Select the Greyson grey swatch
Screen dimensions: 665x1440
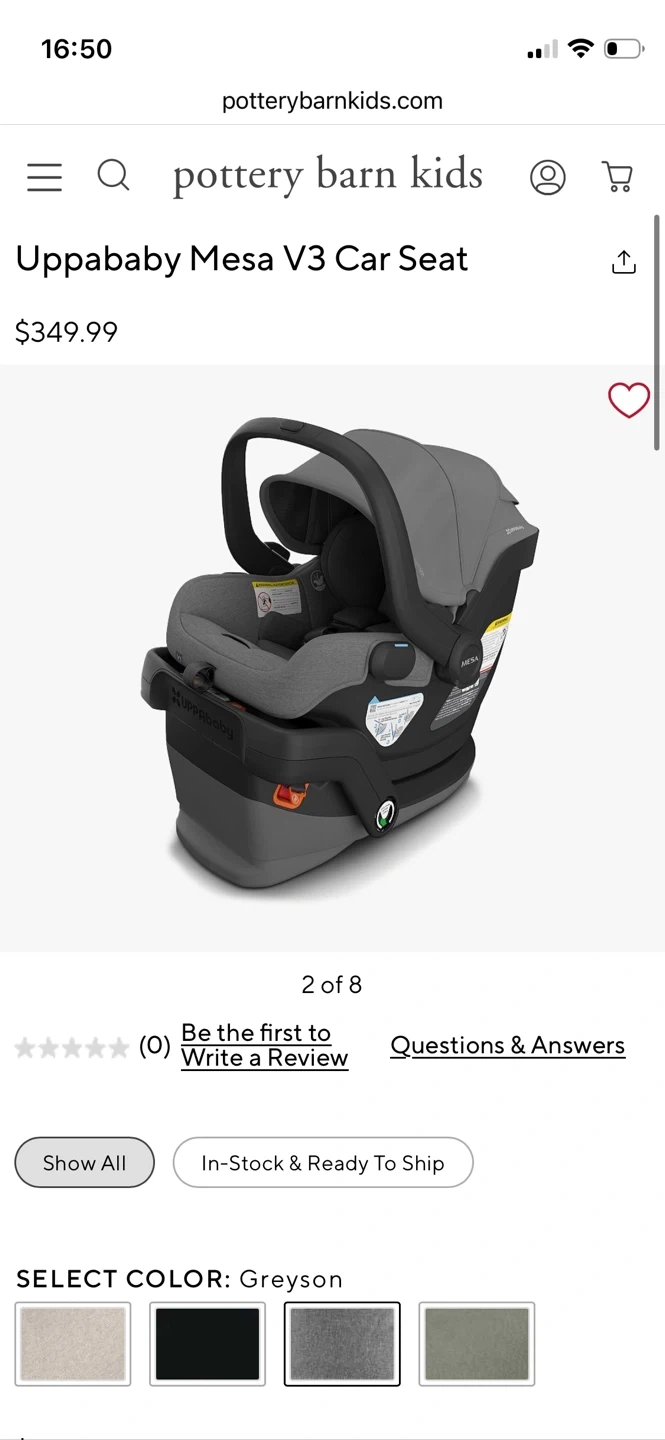pos(342,1344)
